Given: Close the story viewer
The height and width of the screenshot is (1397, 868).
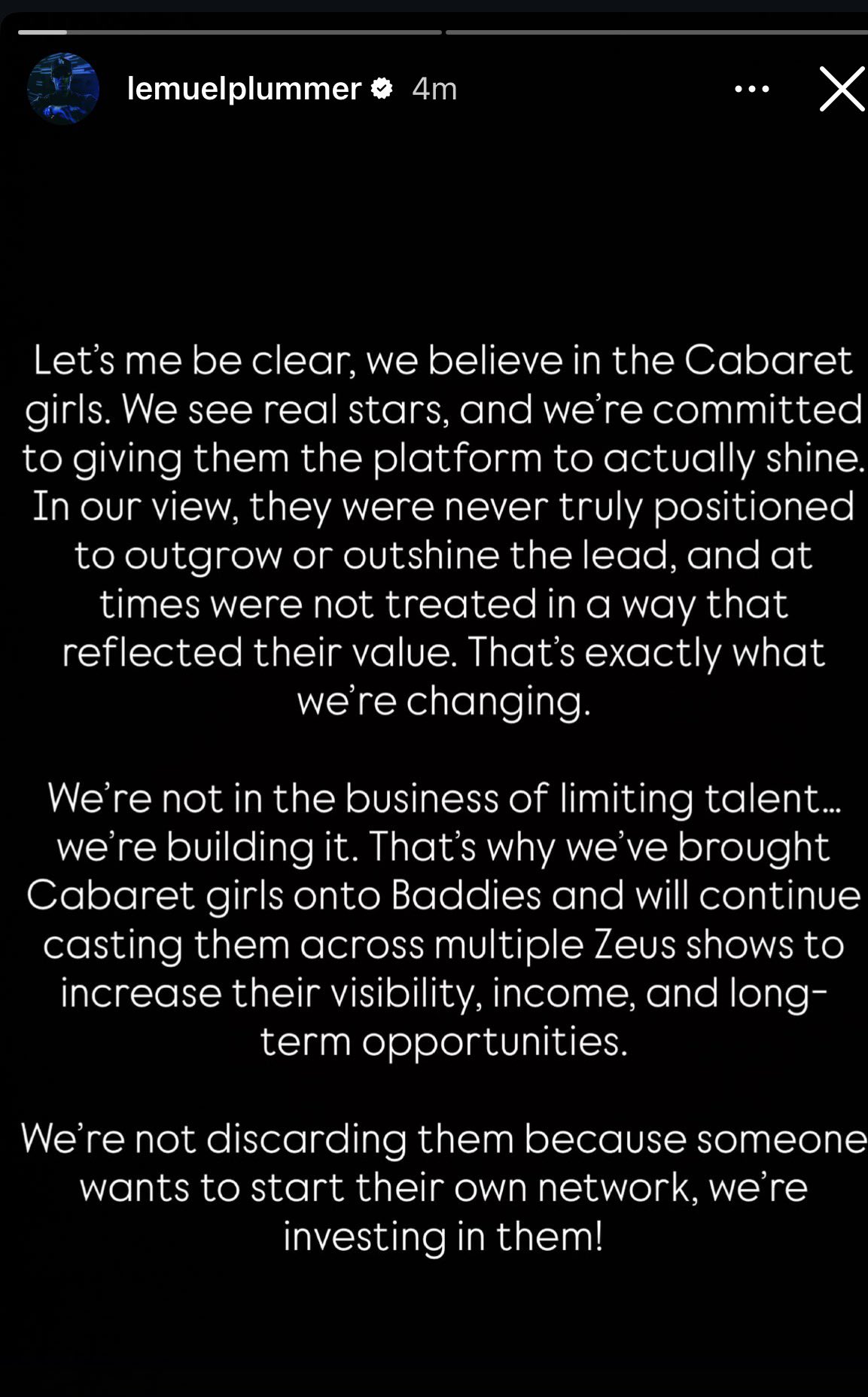Looking at the screenshot, I should [842, 89].
